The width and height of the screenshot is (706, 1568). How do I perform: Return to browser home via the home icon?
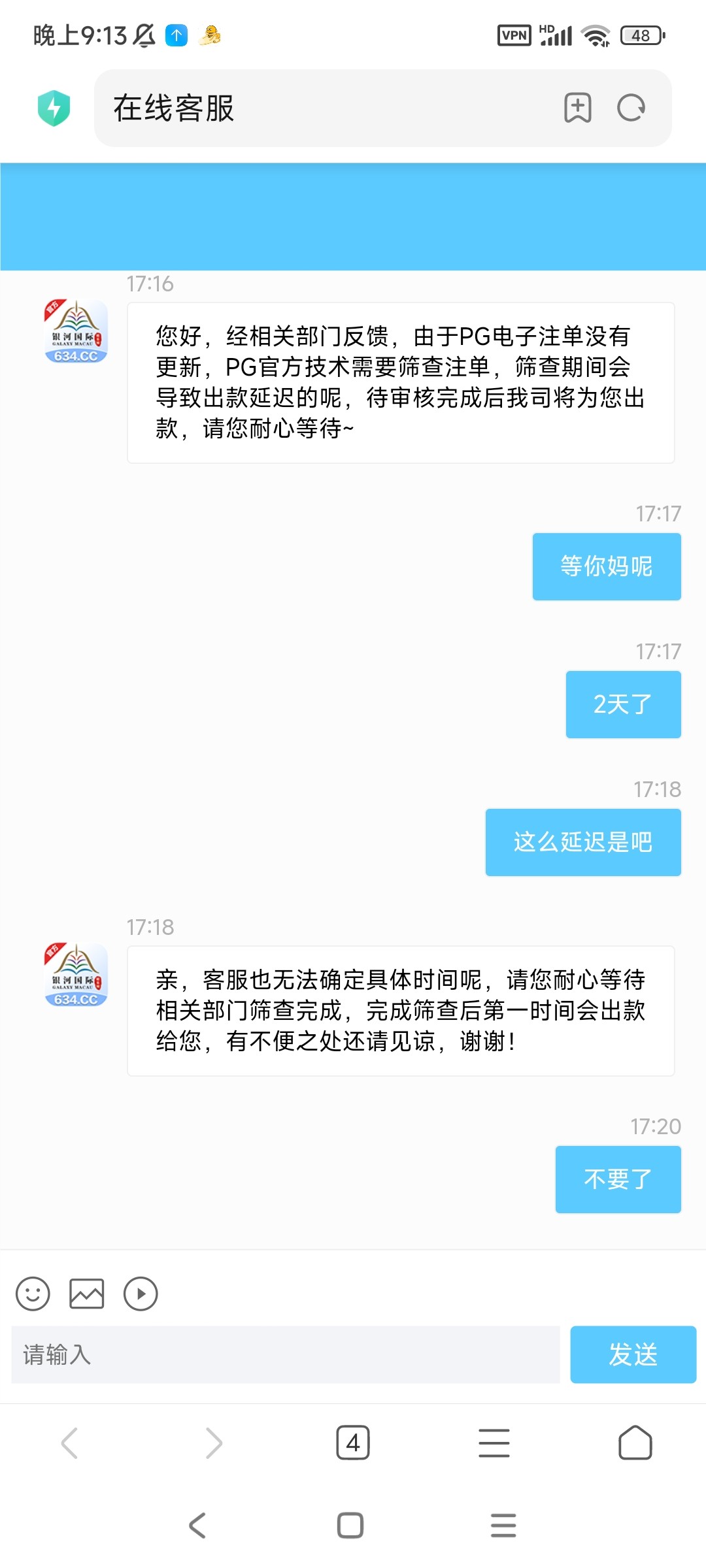tap(635, 1444)
